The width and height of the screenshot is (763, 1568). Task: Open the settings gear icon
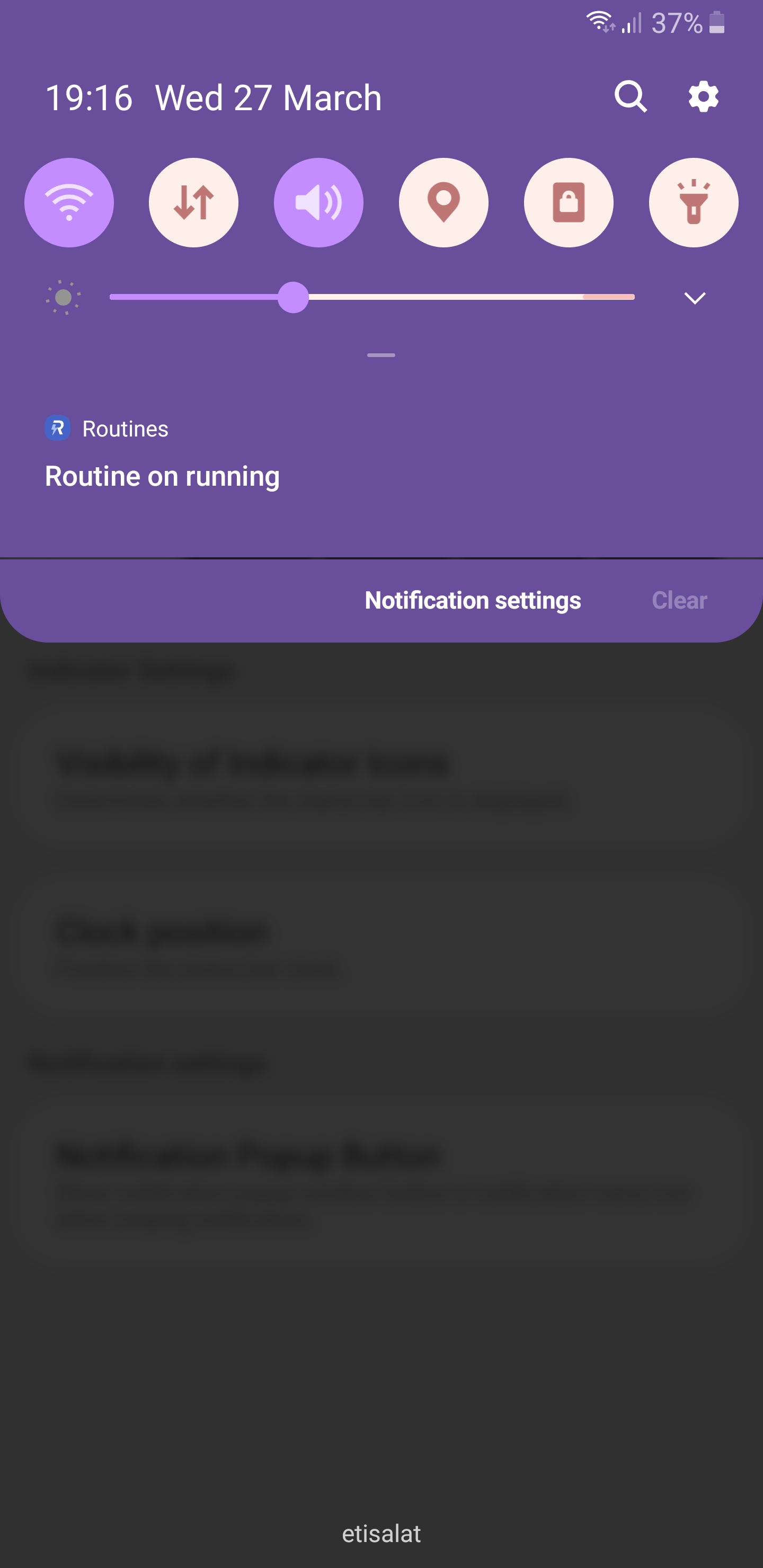pyautogui.click(x=703, y=97)
